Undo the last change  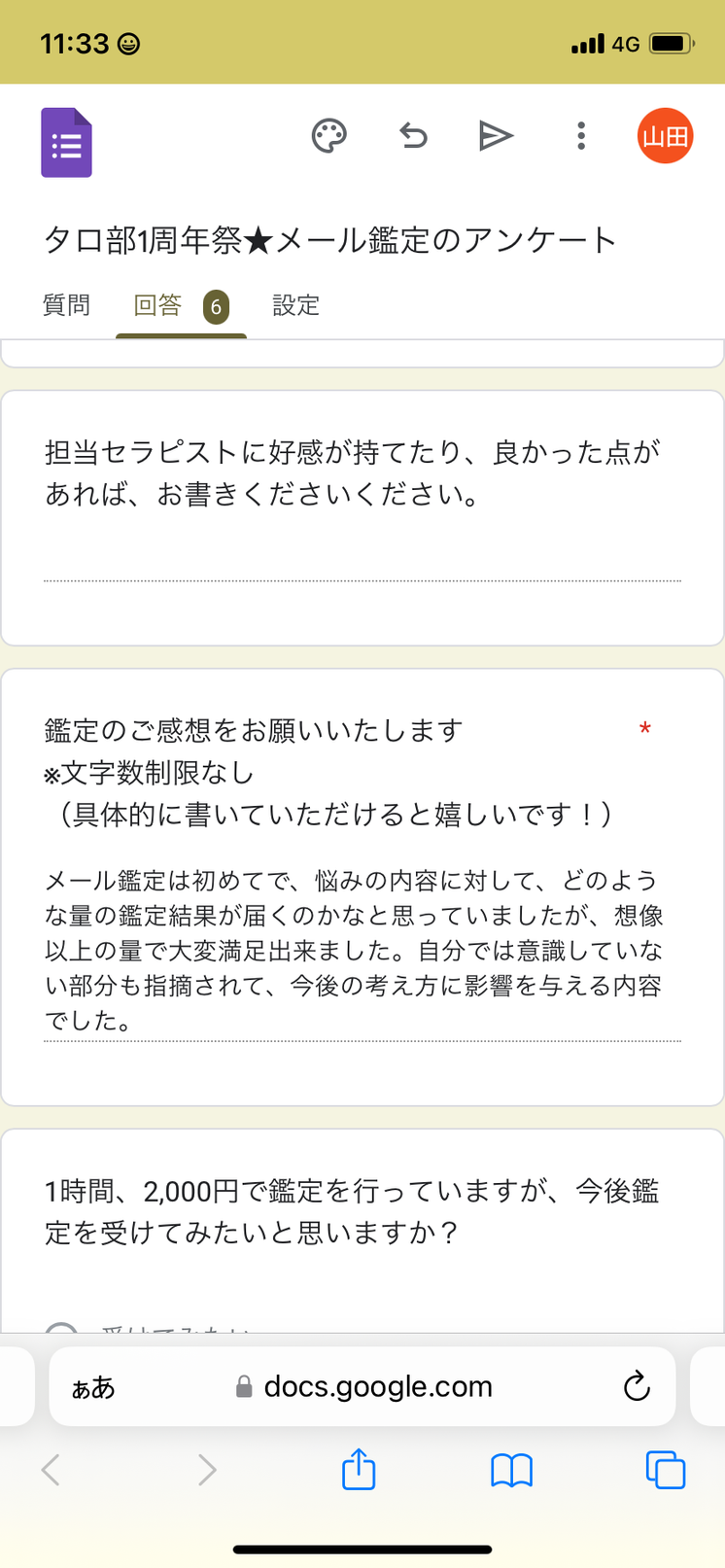[x=414, y=136]
